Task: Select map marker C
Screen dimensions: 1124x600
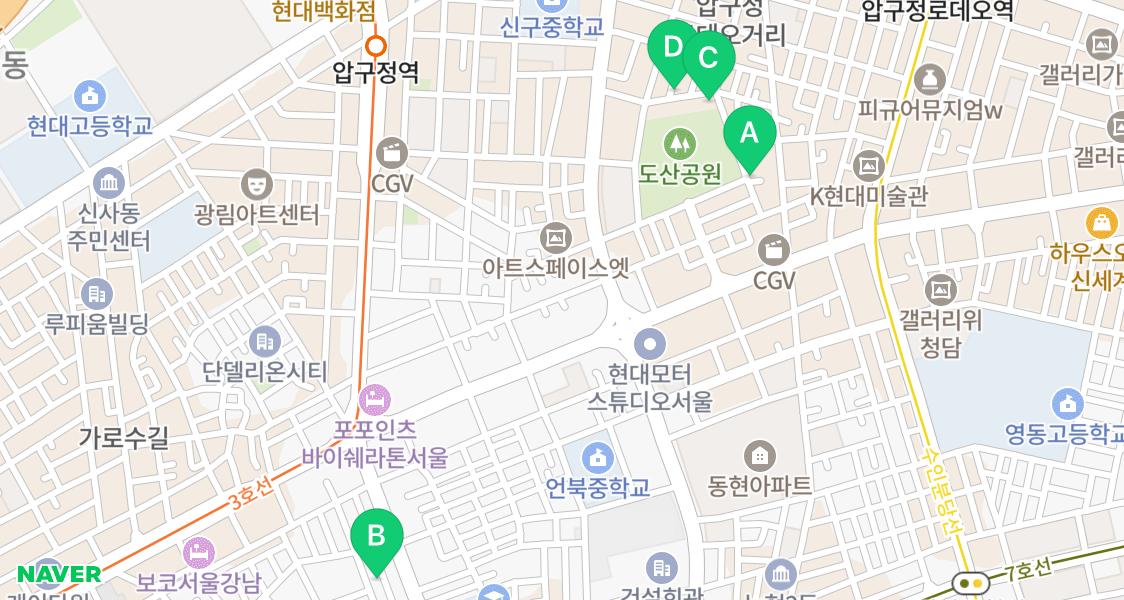Action: [708, 59]
